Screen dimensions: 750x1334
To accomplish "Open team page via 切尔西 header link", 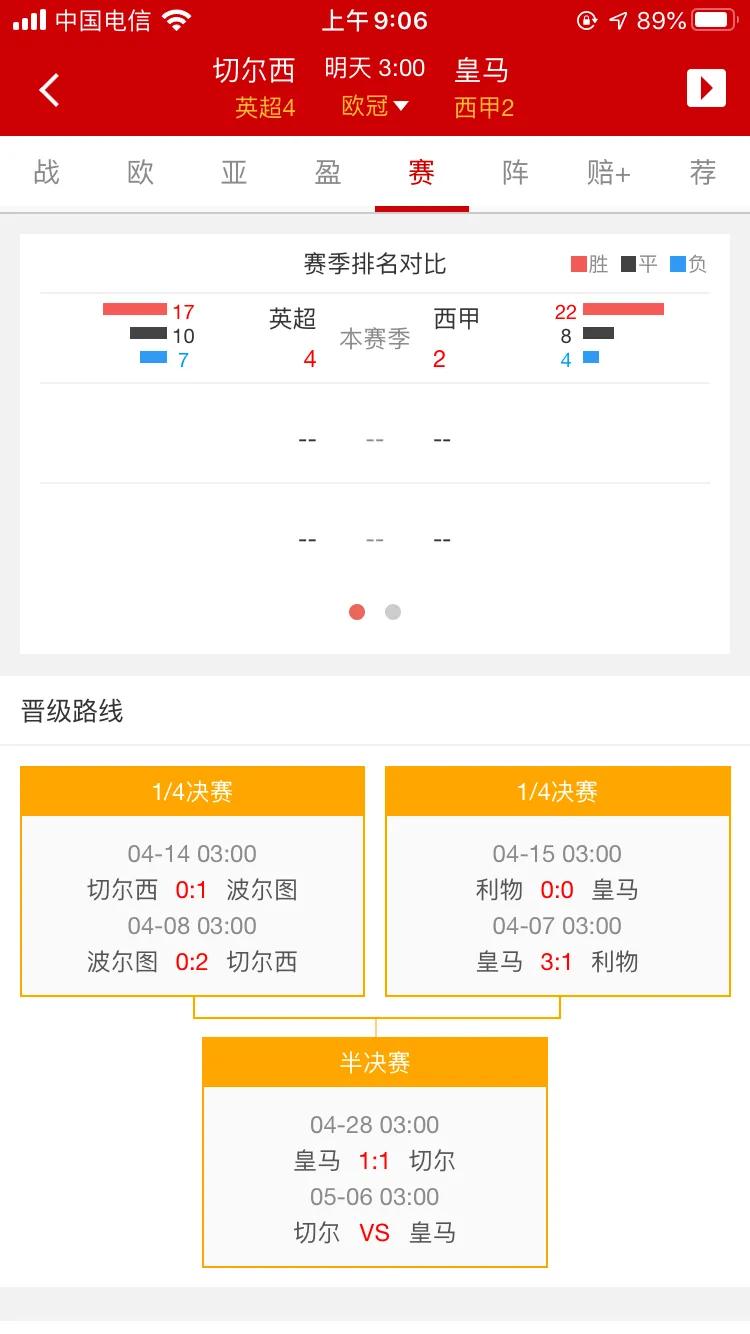I will click(254, 70).
